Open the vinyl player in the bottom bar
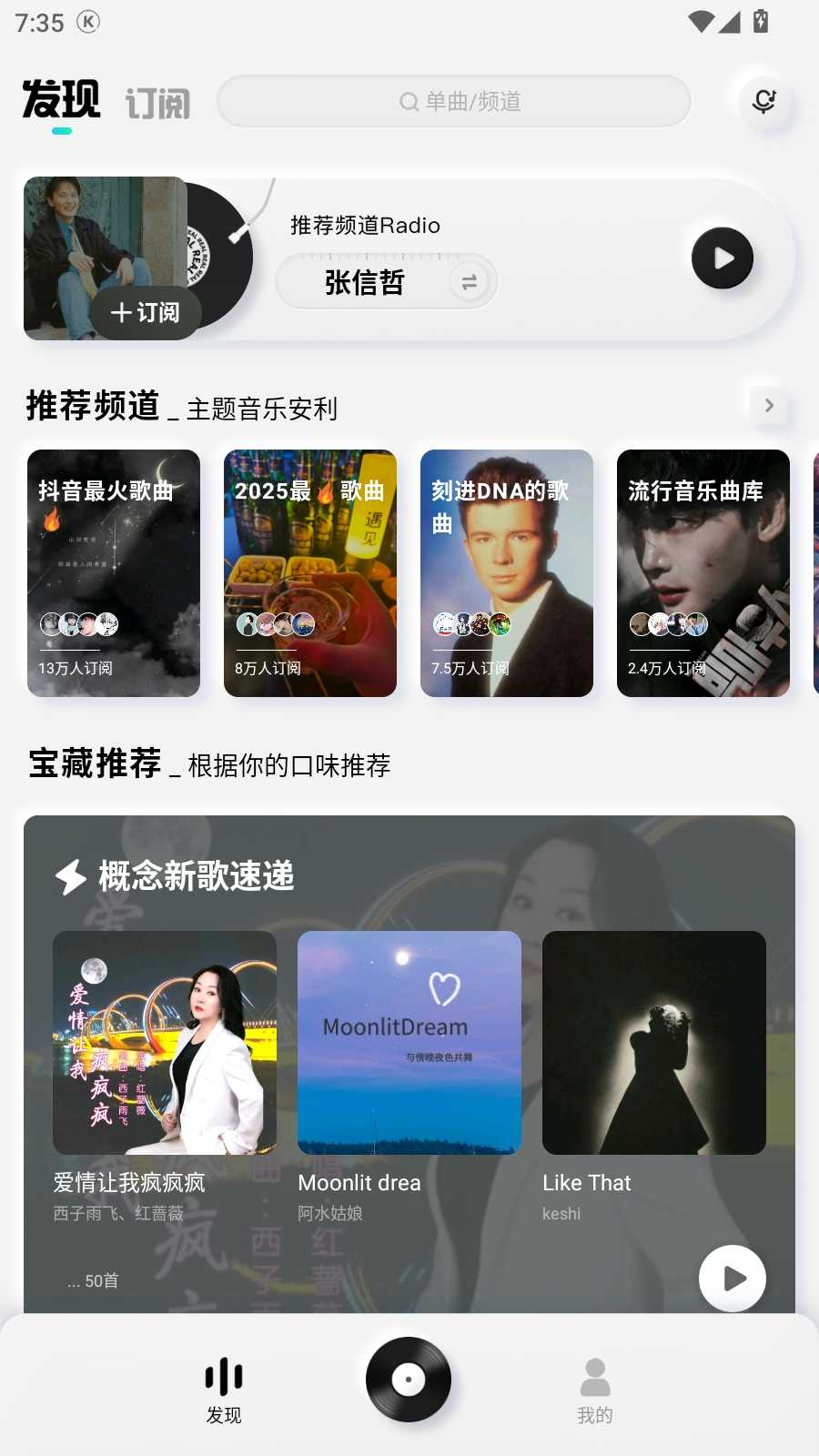Image resolution: width=819 pixels, height=1456 pixels. pyautogui.click(x=409, y=1380)
